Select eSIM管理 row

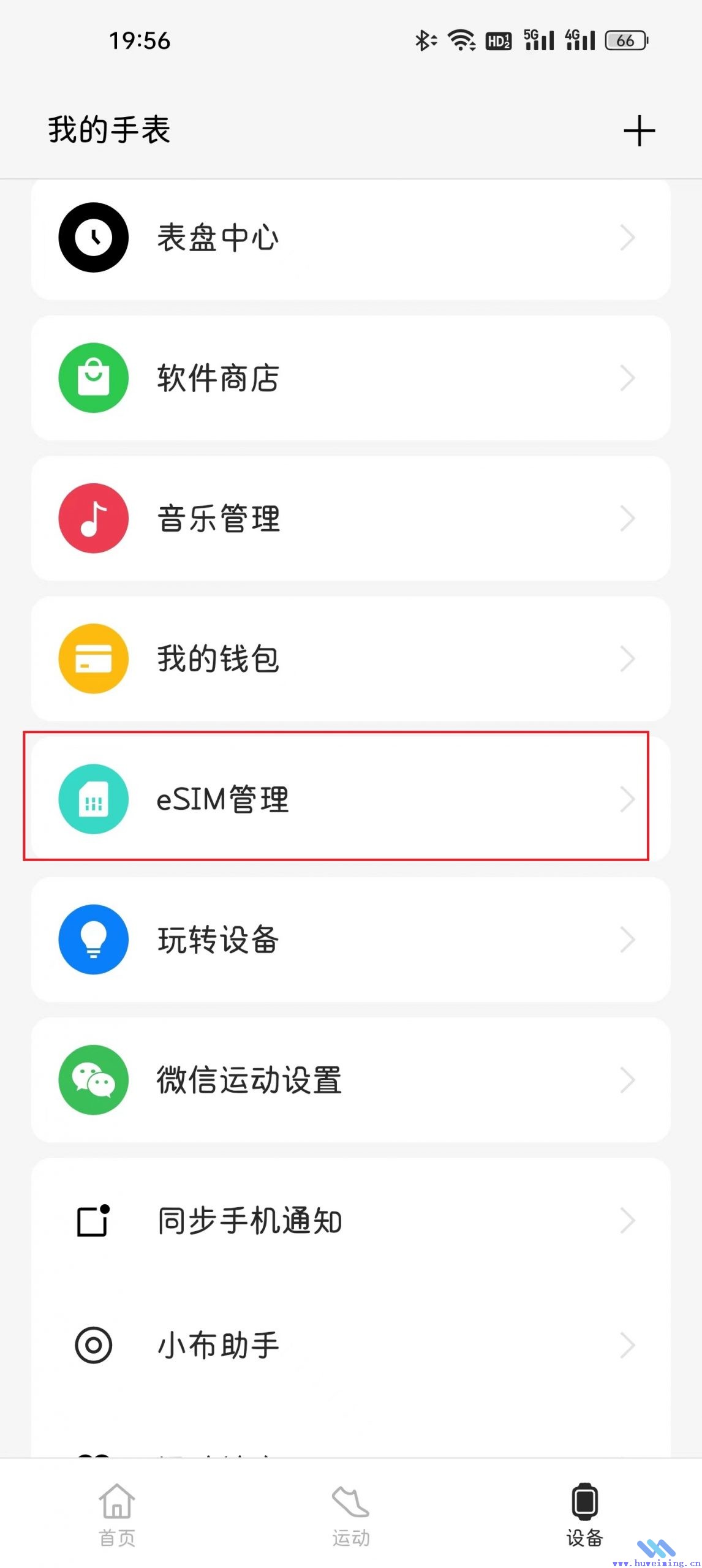[x=350, y=799]
